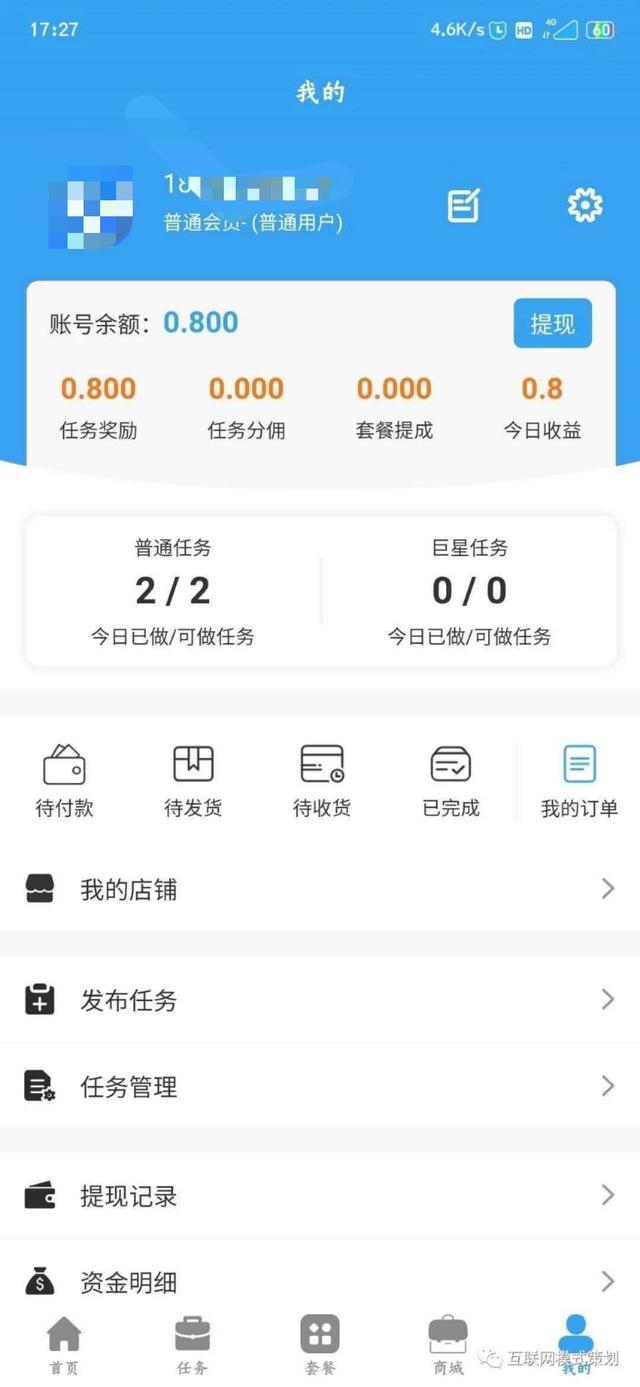Switch to the 套餐 tab
This screenshot has width=640, height=1387.
point(320,1345)
